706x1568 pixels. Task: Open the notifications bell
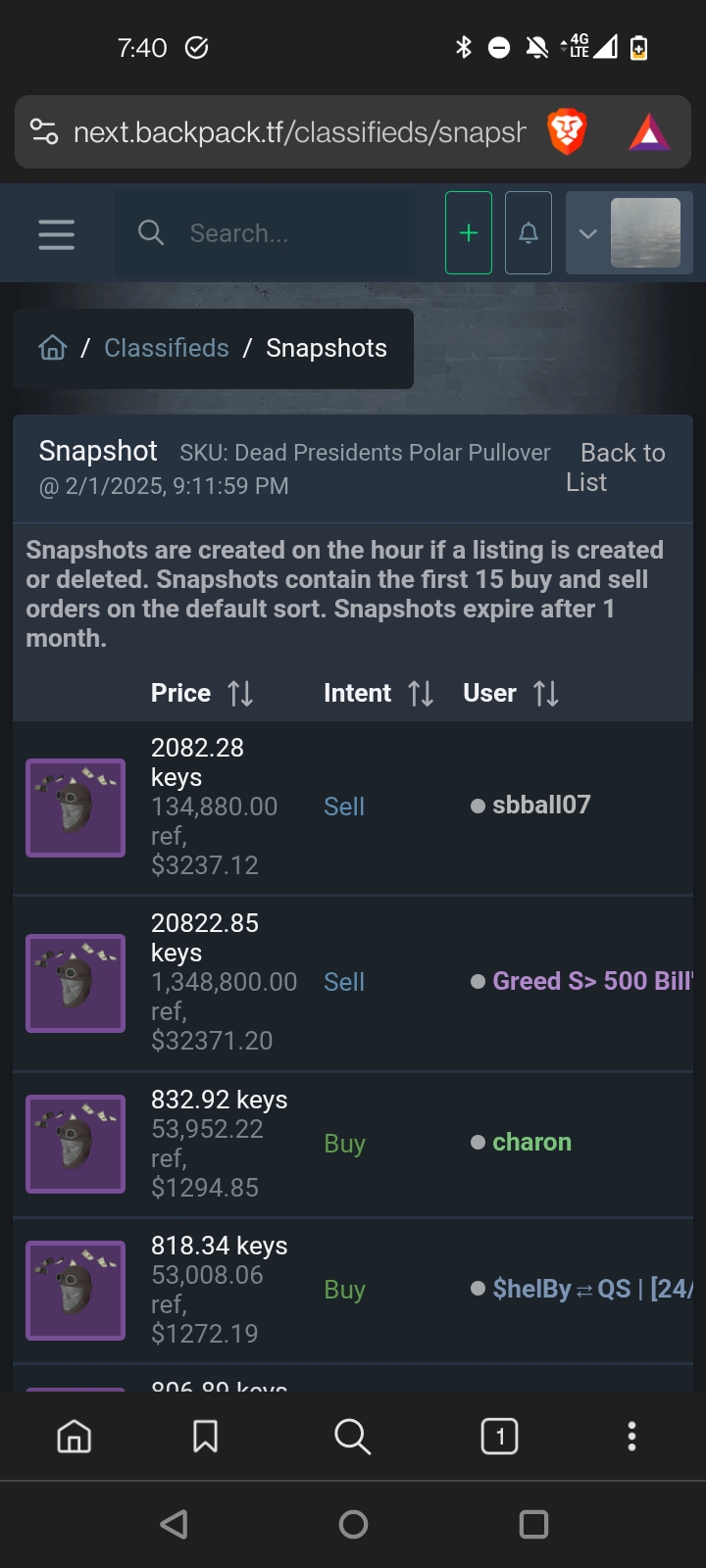point(529,233)
